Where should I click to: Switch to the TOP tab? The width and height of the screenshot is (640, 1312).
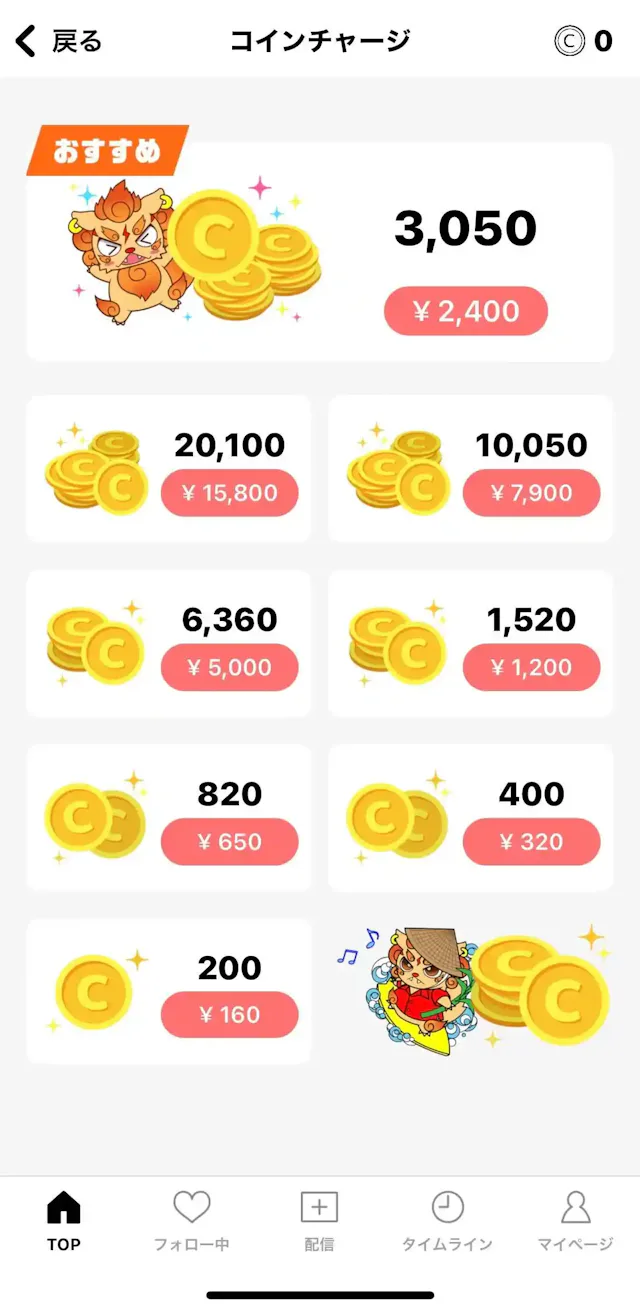[64, 1221]
